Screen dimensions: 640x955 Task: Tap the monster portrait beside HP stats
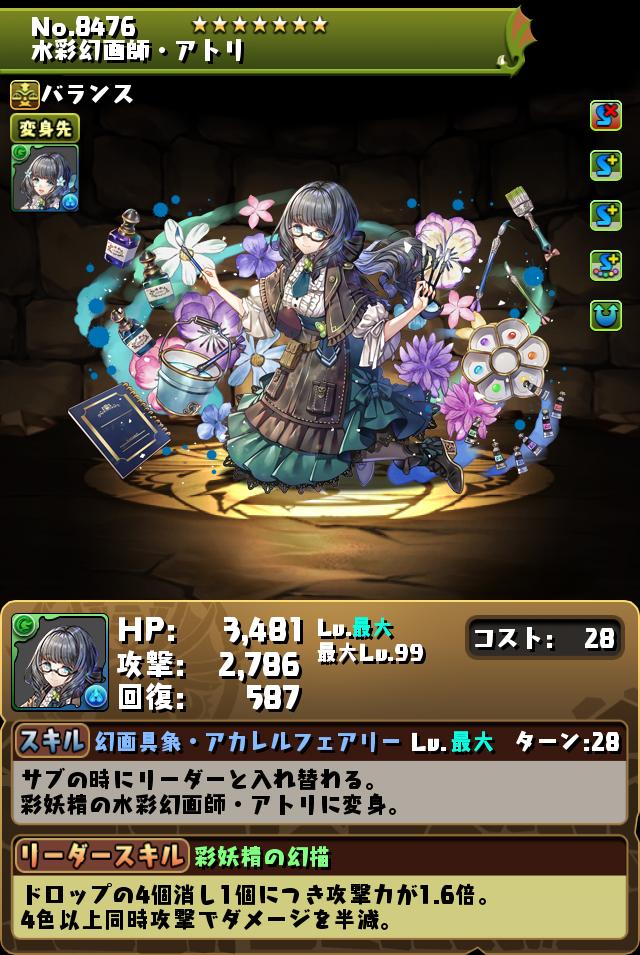coord(60,662)
